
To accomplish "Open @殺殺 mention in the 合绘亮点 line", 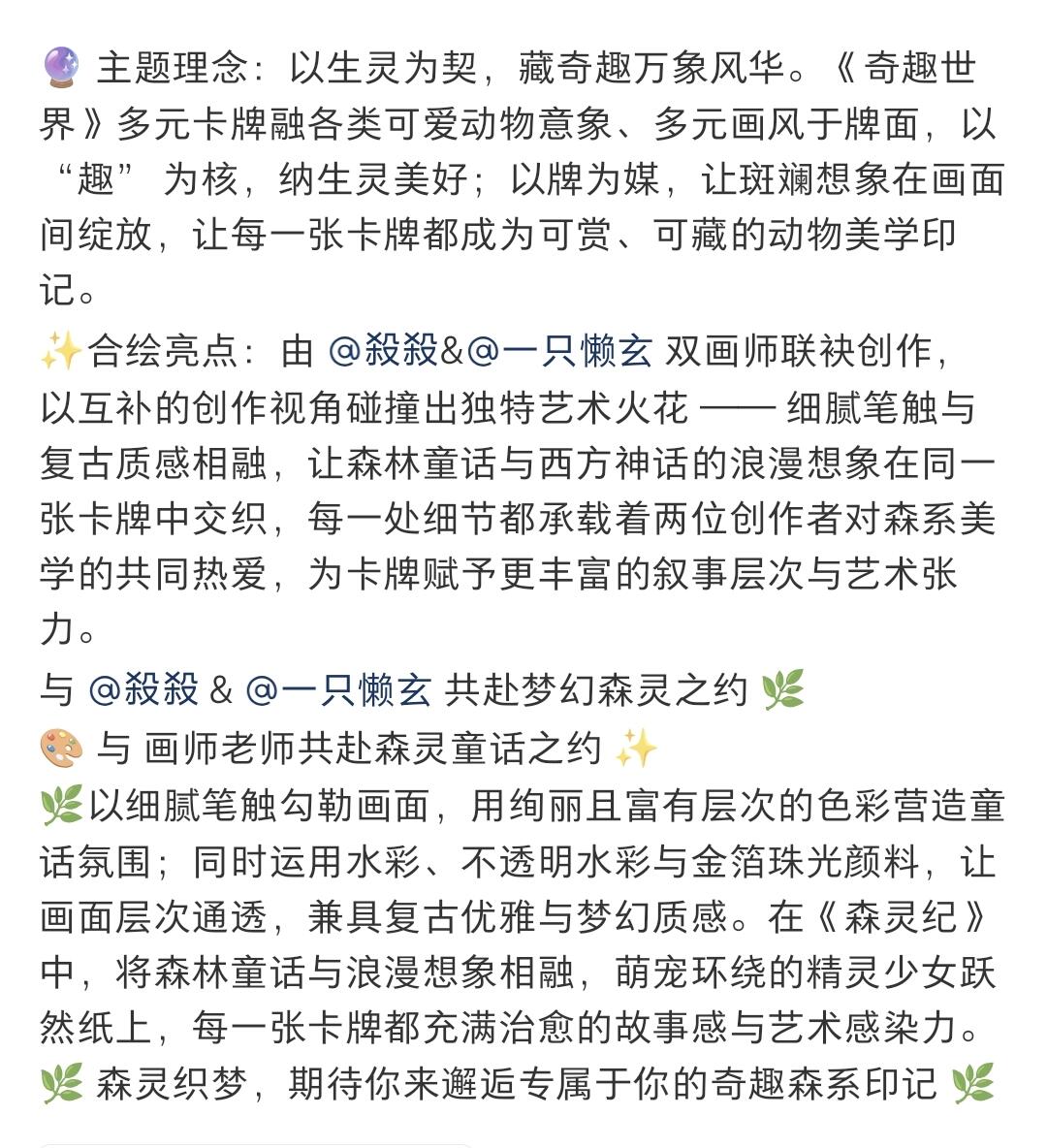I will (383, 351).
